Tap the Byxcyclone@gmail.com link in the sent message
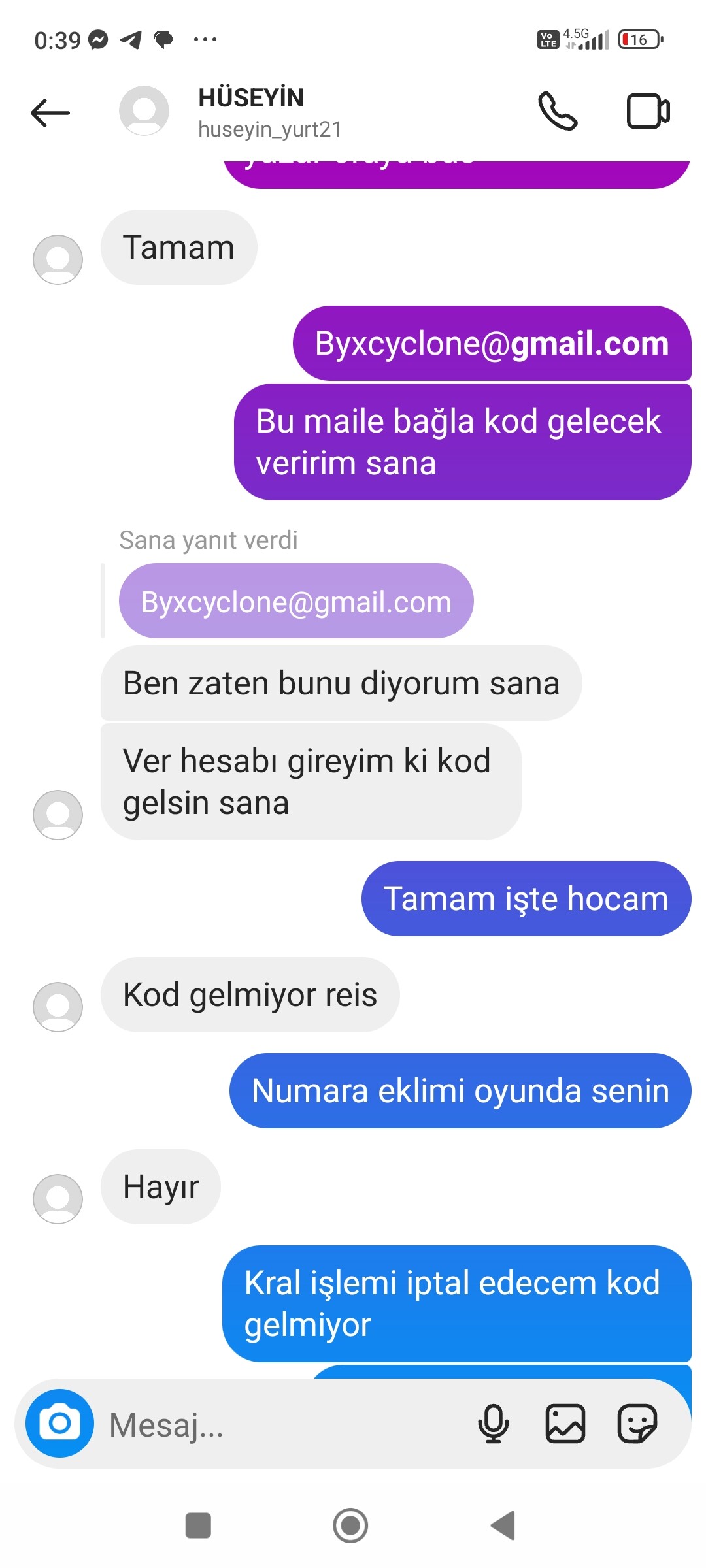The width and height of the screenshot is (706, 1568). pyautogui.click(x=492, y=344)
